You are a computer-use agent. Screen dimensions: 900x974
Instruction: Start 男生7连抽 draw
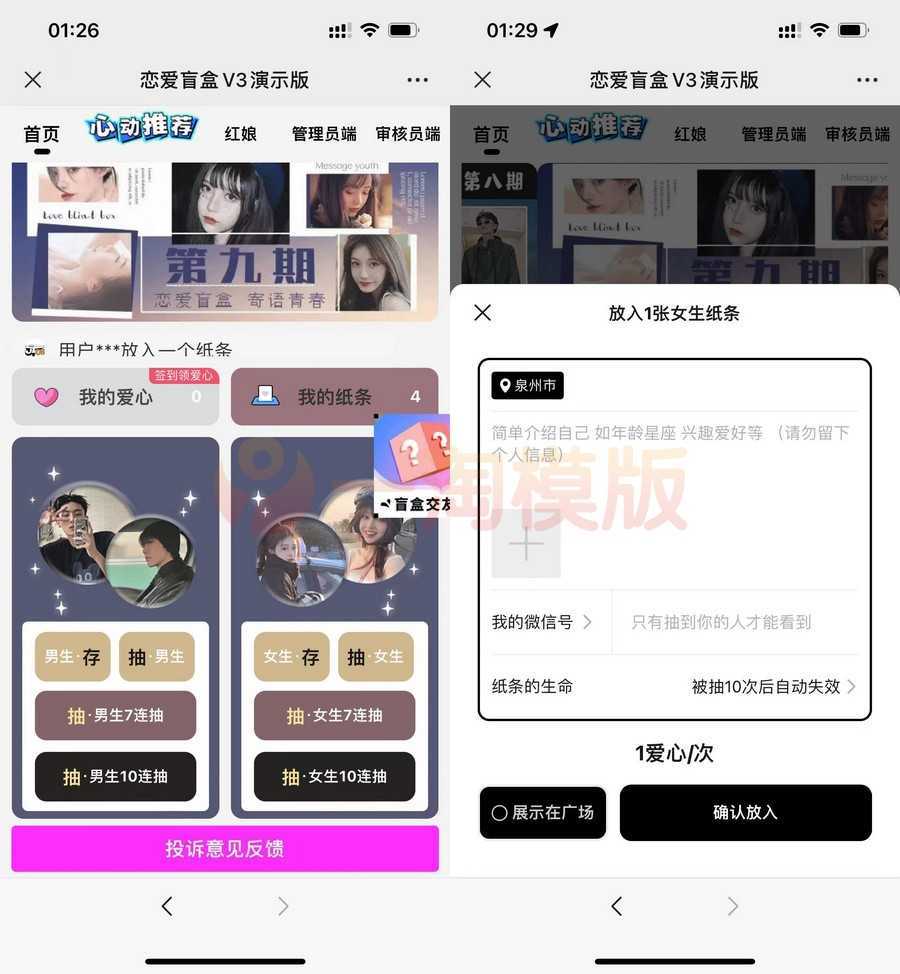point(115,716)
